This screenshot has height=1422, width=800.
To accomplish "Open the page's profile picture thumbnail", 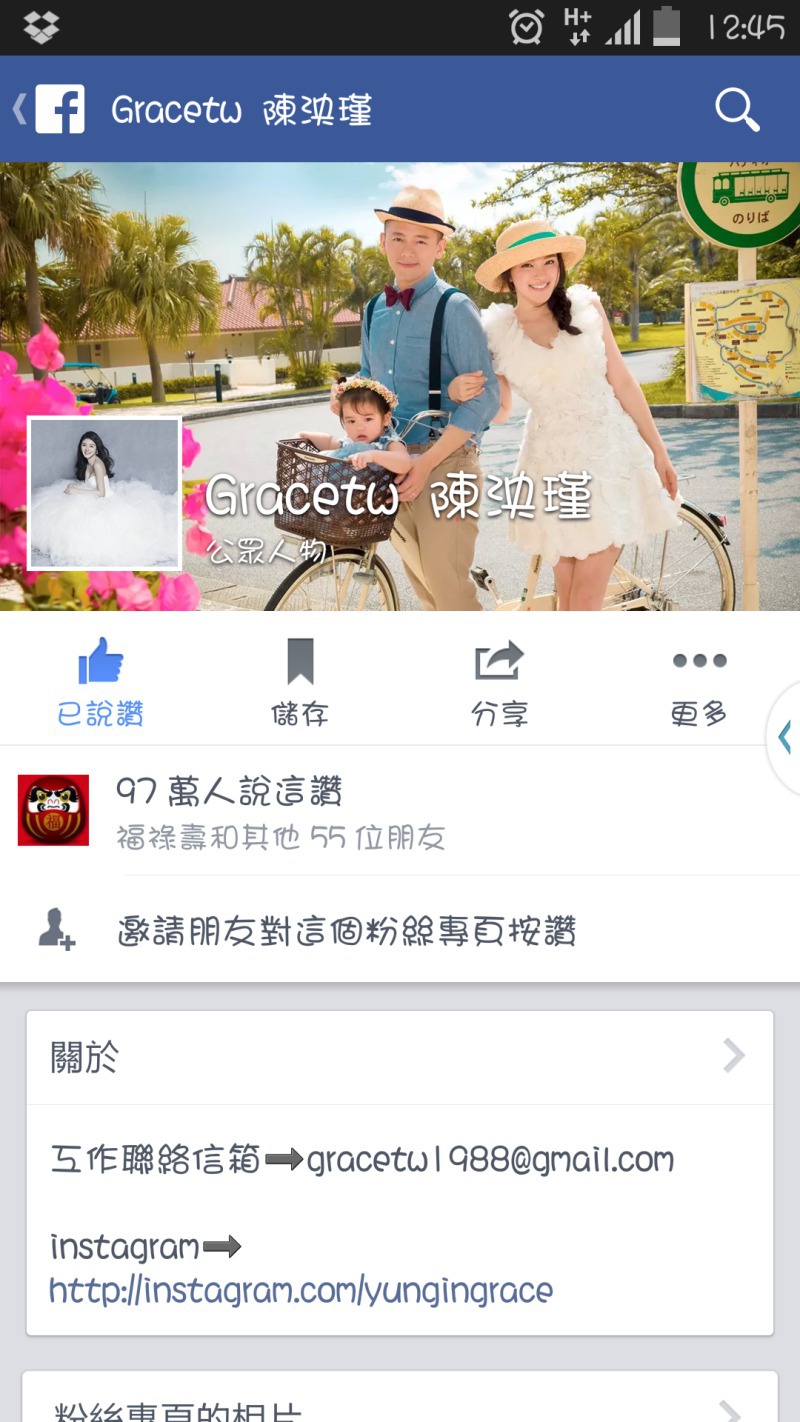I will (x=104, y=494).
